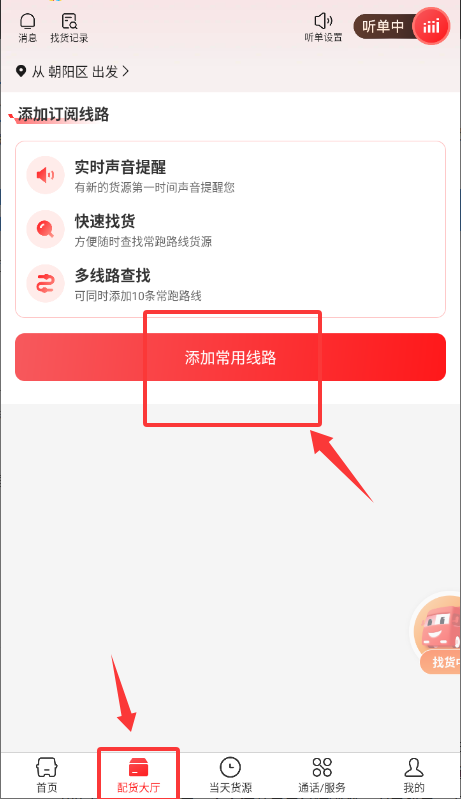Toggle the 听单中 listening button

(402, 26)
